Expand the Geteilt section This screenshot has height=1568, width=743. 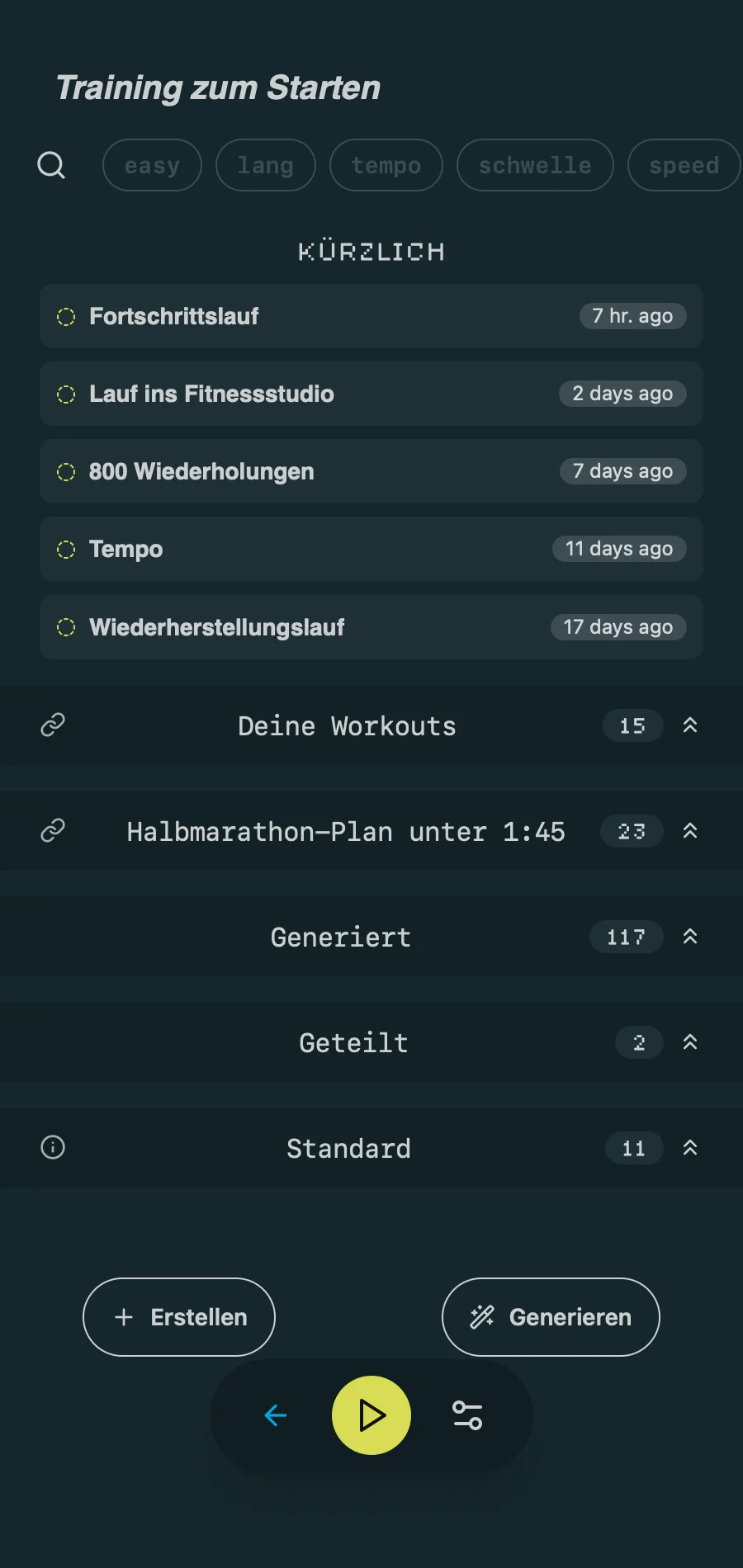click(690, 1042)
